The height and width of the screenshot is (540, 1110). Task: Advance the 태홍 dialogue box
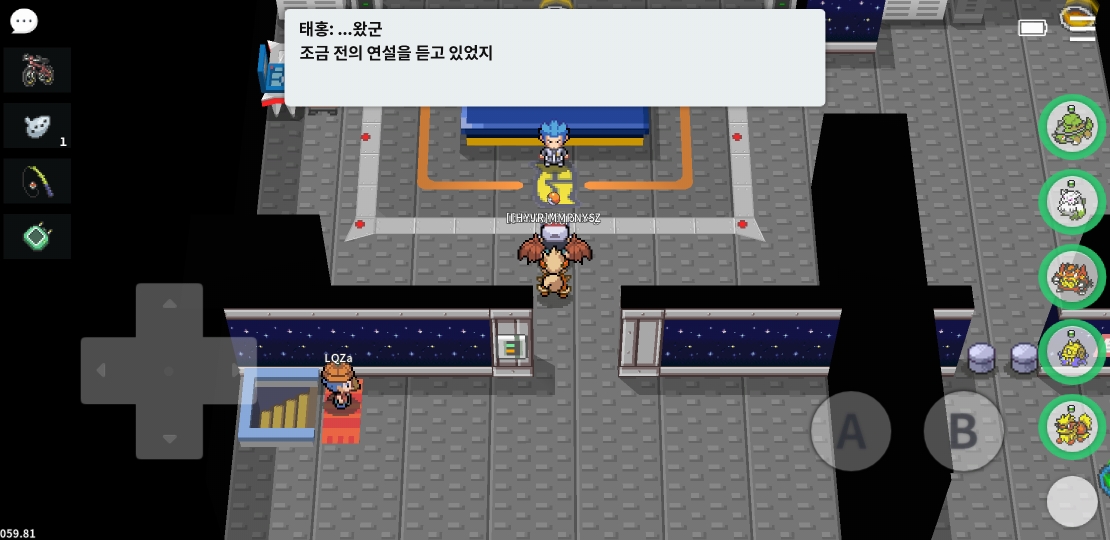click(x=554, y=58)
